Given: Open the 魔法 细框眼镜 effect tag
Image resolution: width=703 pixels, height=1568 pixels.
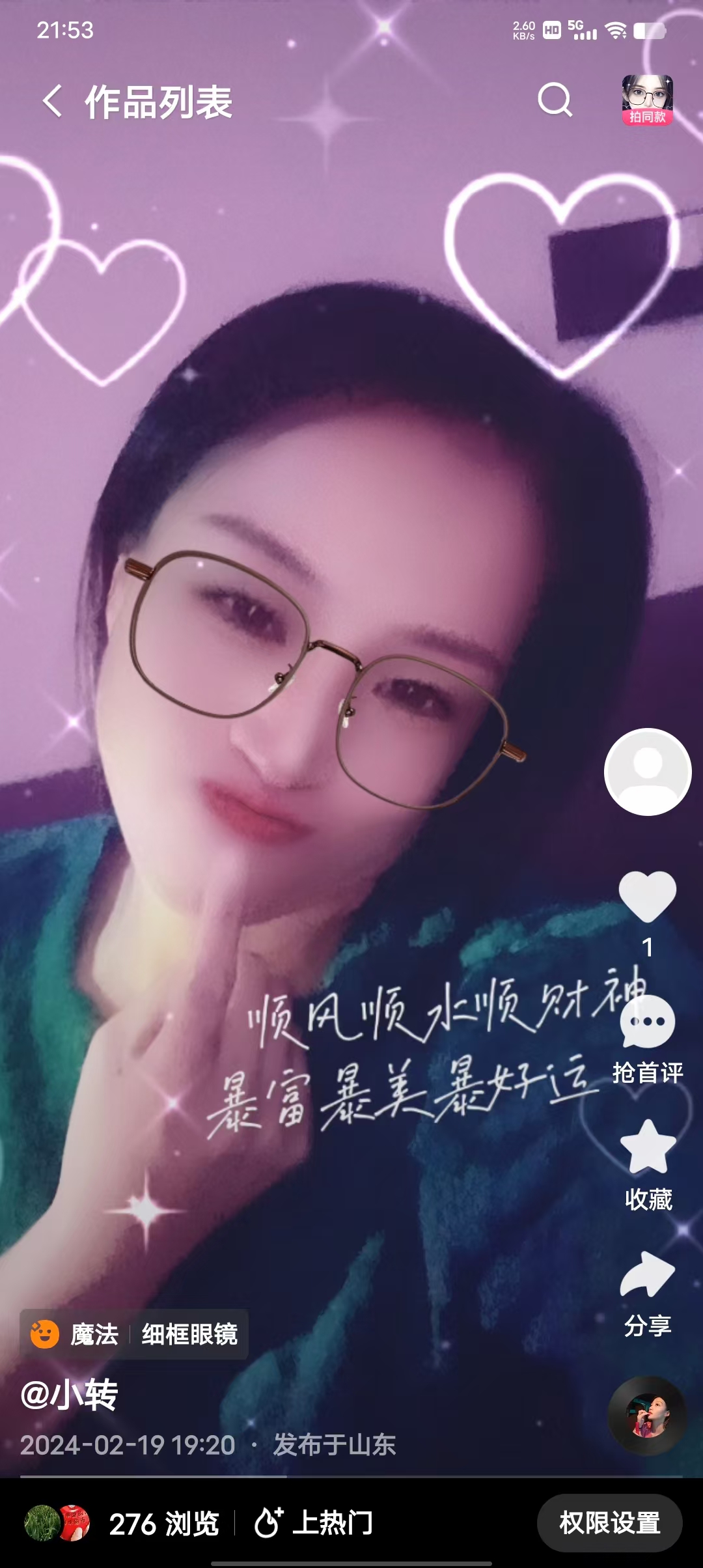Looking at the screenshot, I should tap(134, 1334).
